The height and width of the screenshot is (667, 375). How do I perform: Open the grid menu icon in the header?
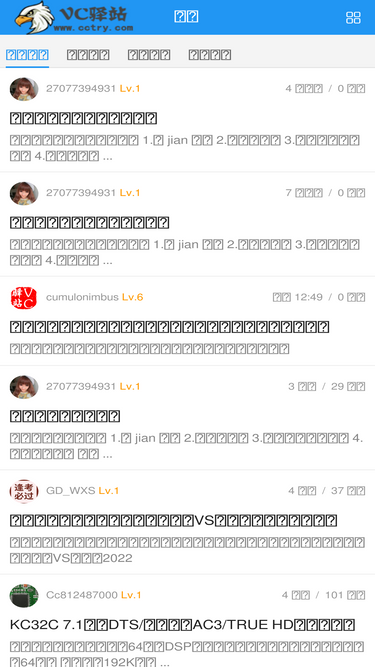click(x=353, y=17)
